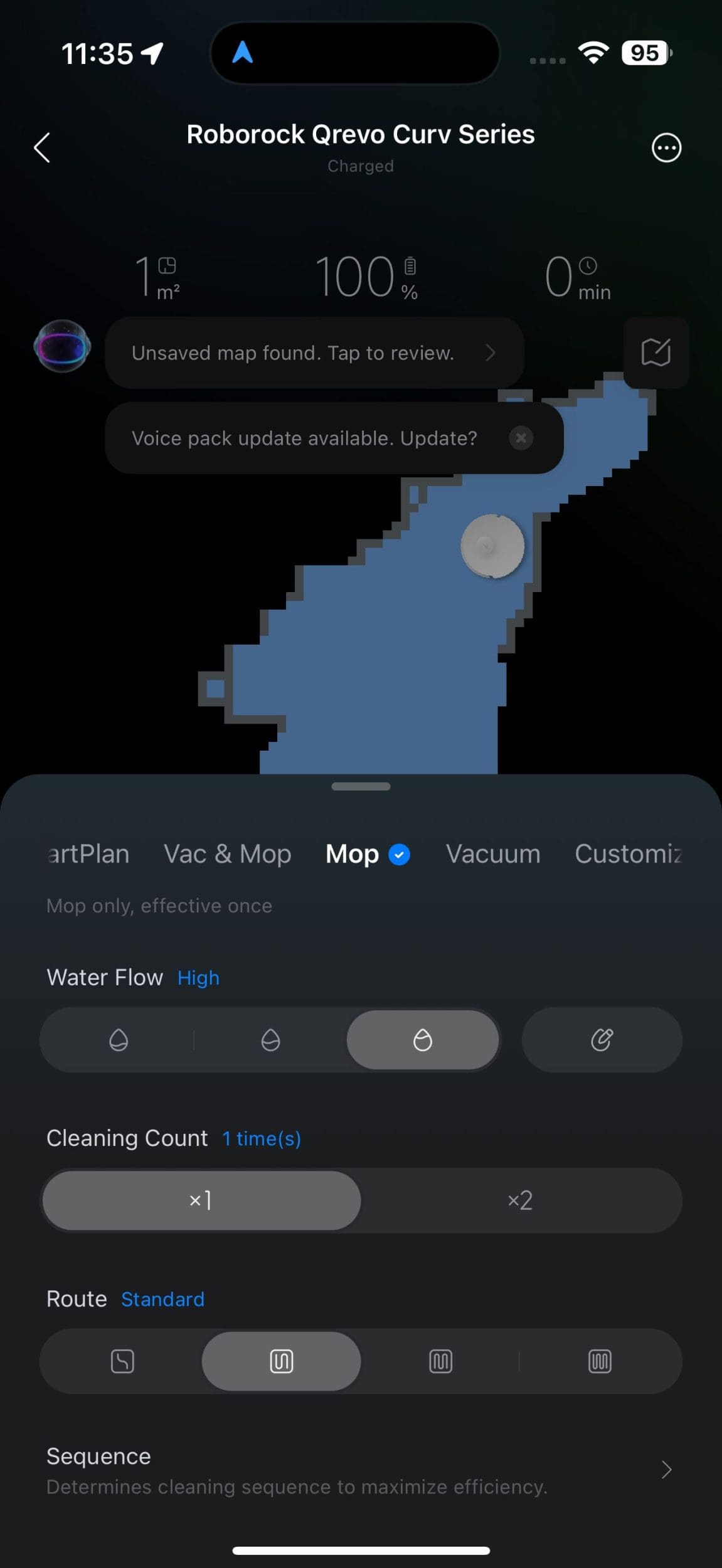Viewport: 722px width, 1568px height.
Task: Set cleaning count to ×1
Action: coord(201,1200)
